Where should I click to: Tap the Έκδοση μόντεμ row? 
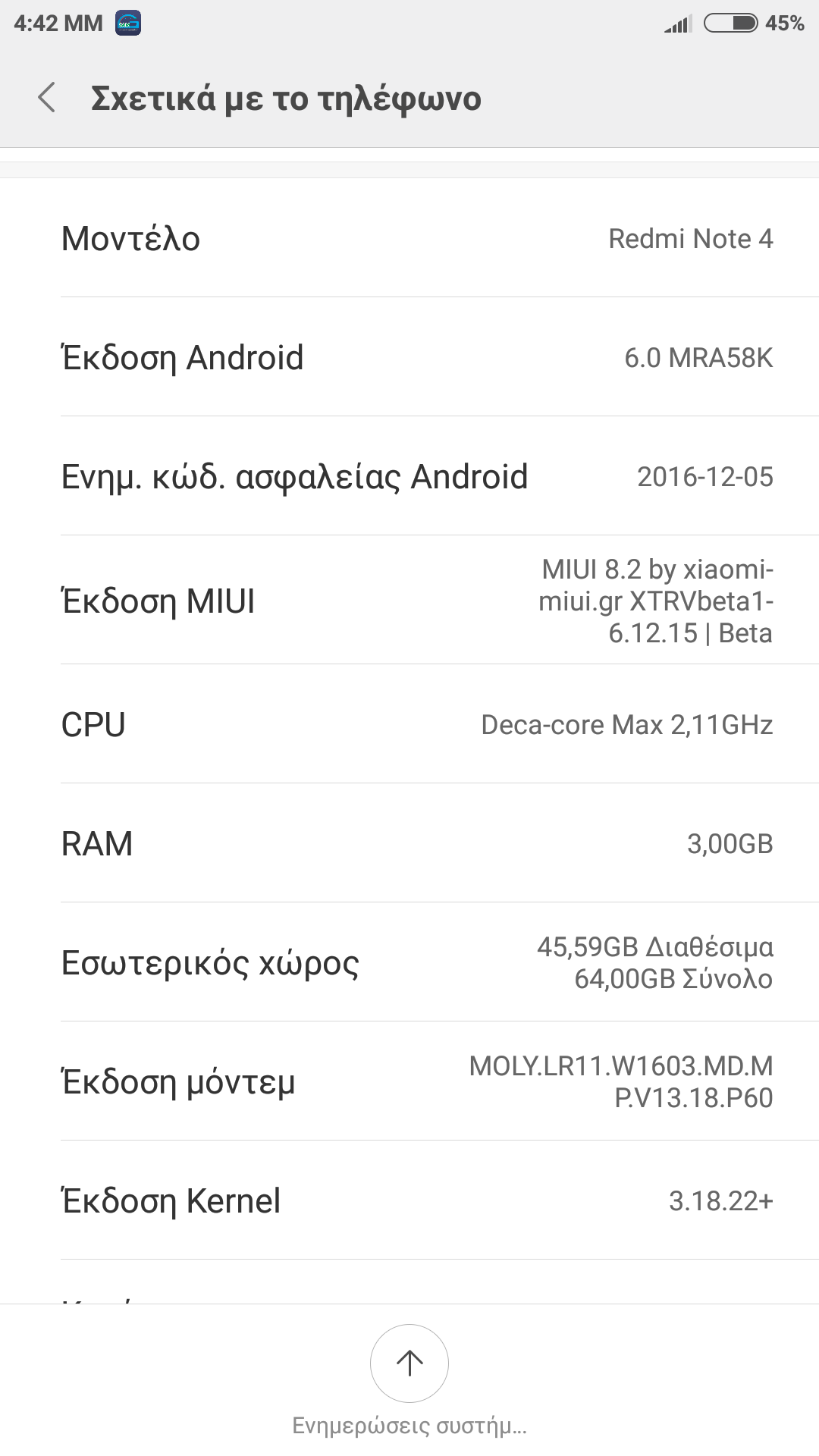pyautogui.click(x=409, y=1081)
